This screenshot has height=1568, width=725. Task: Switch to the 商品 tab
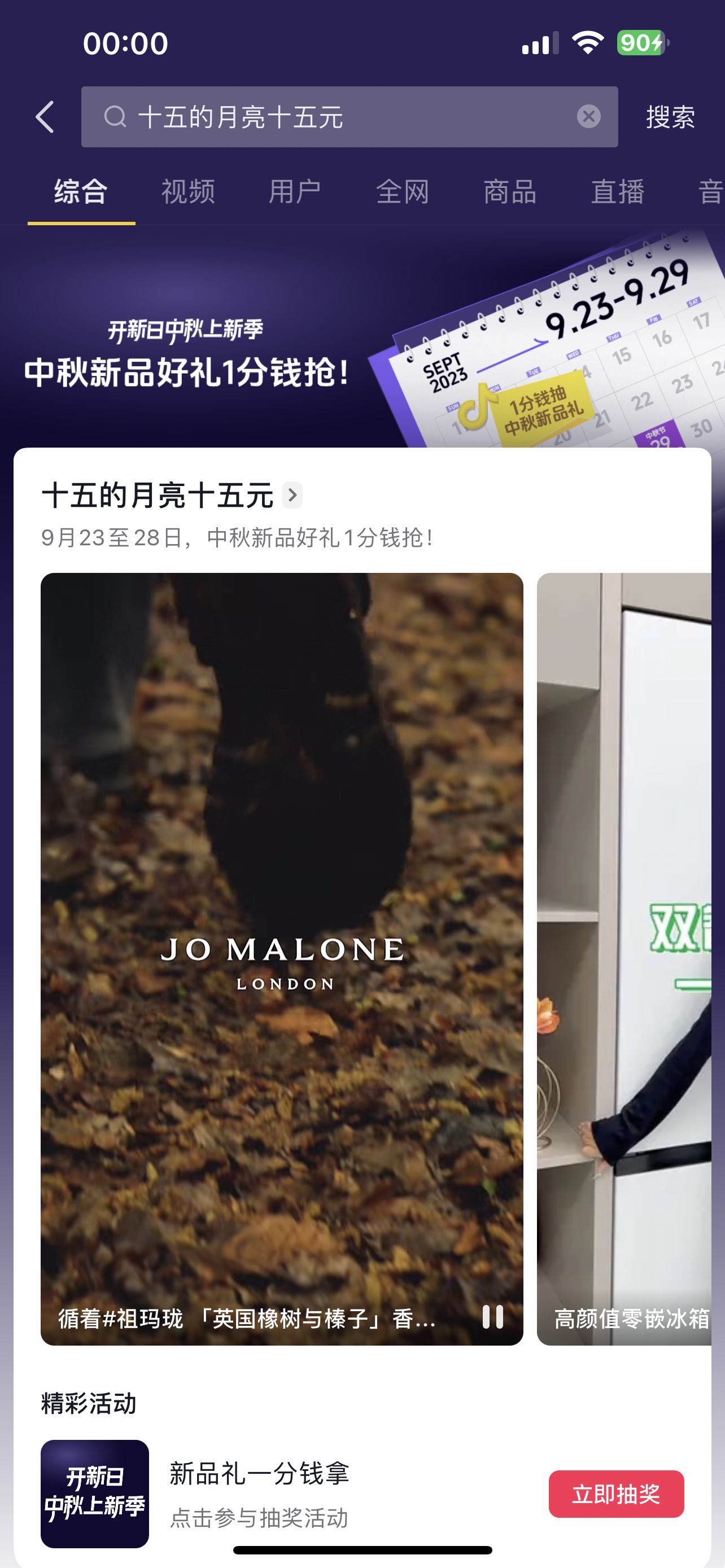[x=509, y=192]
